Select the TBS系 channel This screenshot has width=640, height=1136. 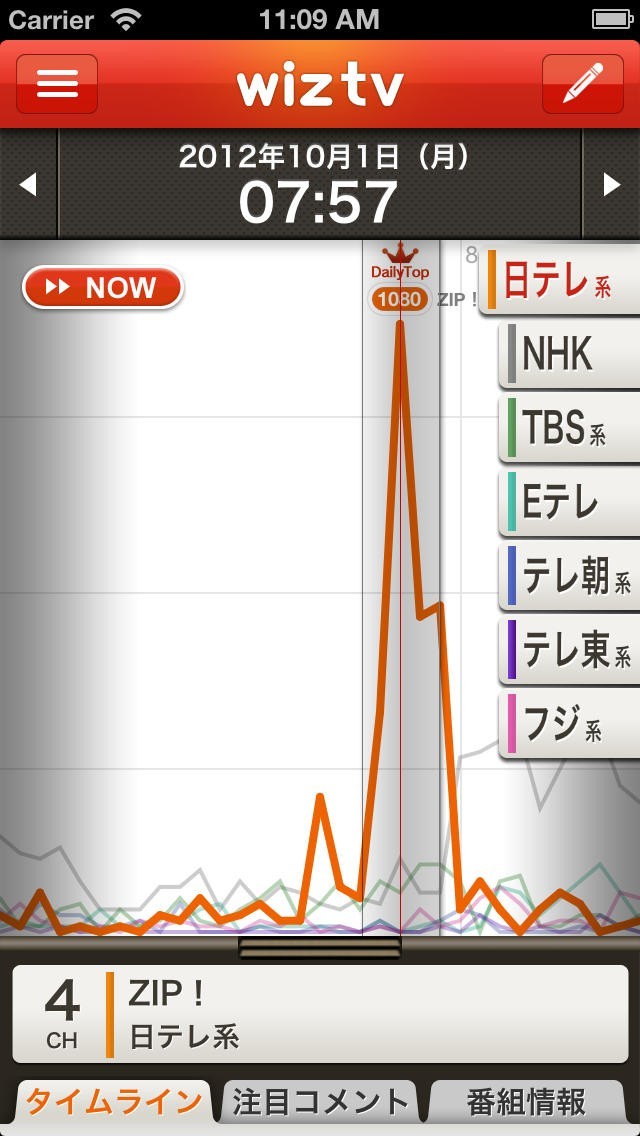[568, 427]
